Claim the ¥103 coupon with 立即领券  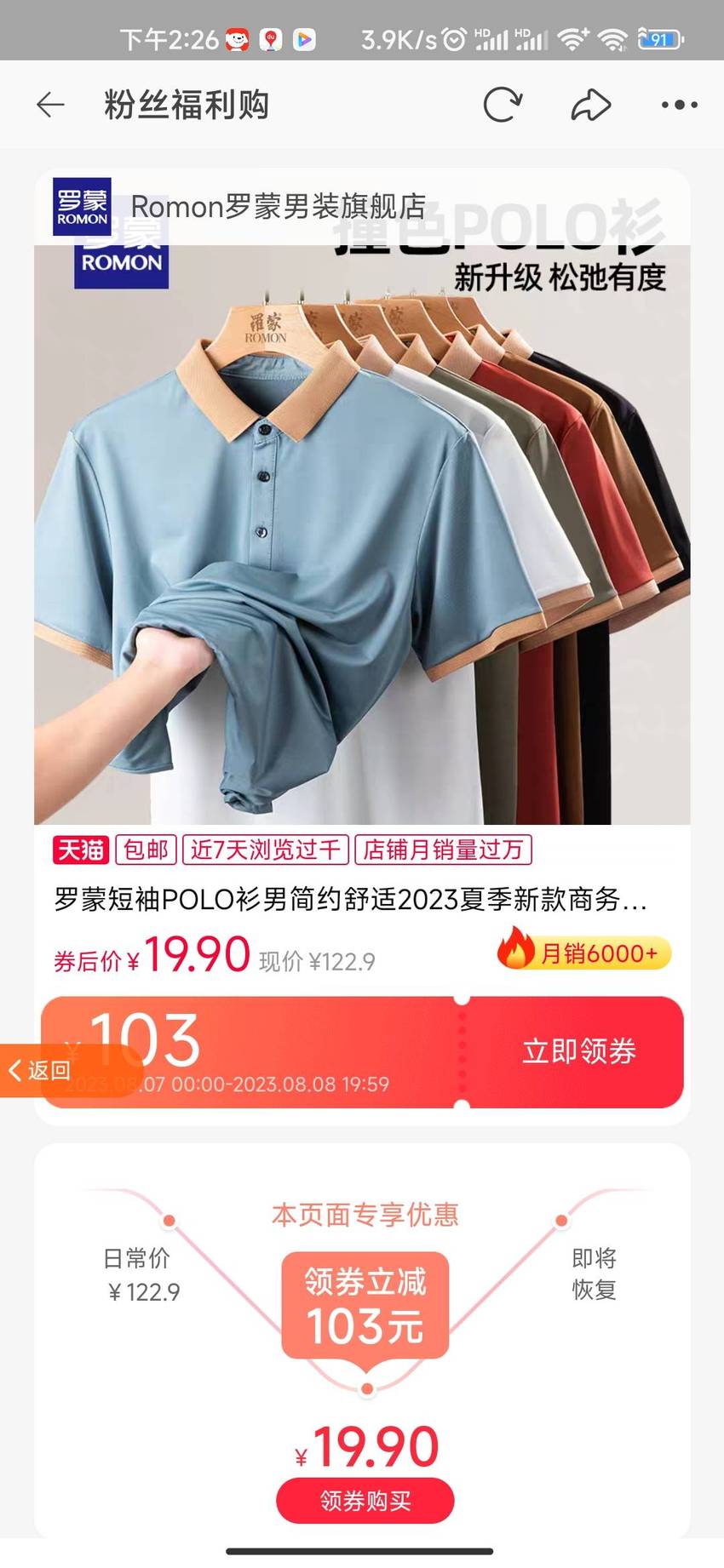coord(578,1051)
